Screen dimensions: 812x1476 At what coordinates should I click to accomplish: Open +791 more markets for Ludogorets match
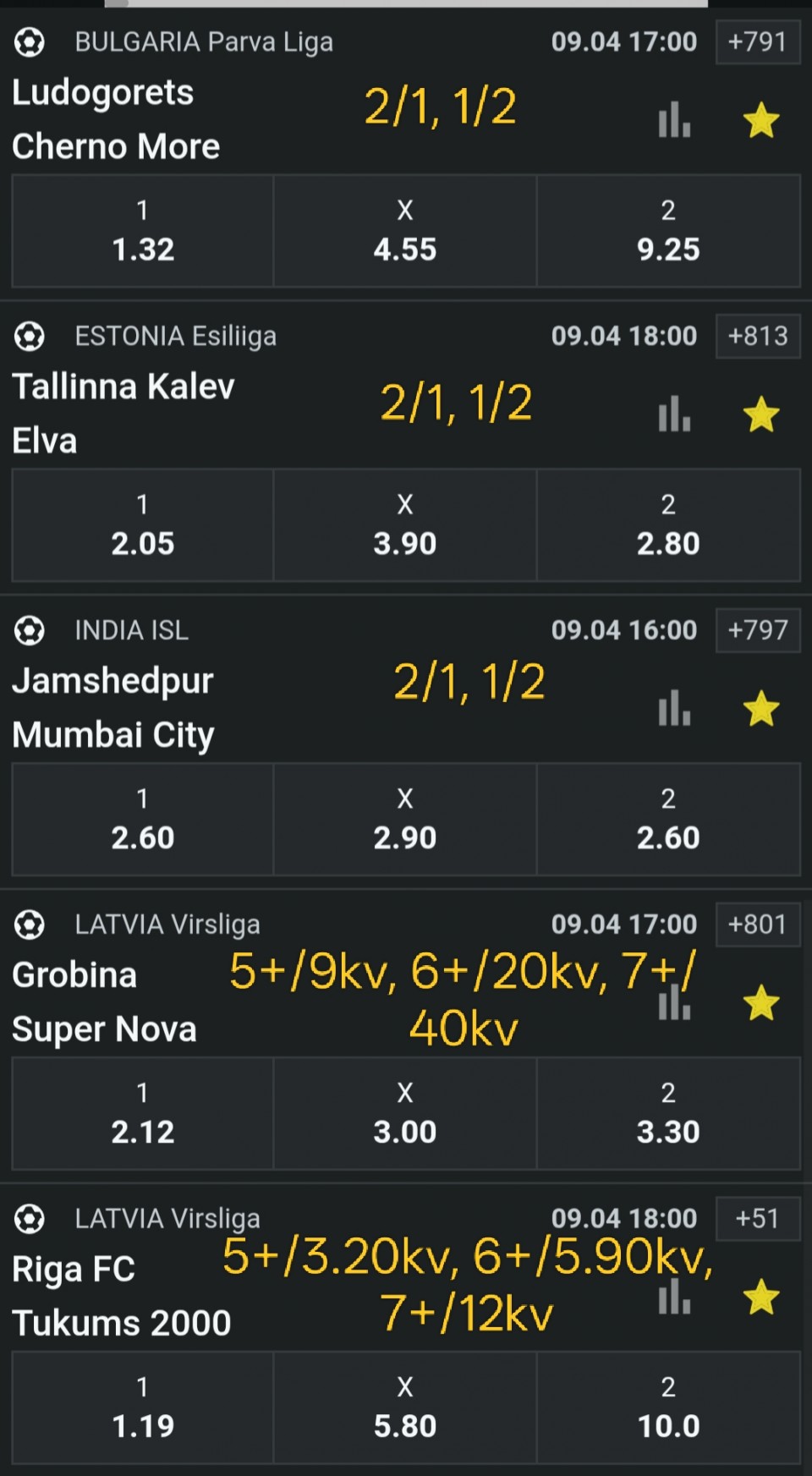(x=757, y=41)
